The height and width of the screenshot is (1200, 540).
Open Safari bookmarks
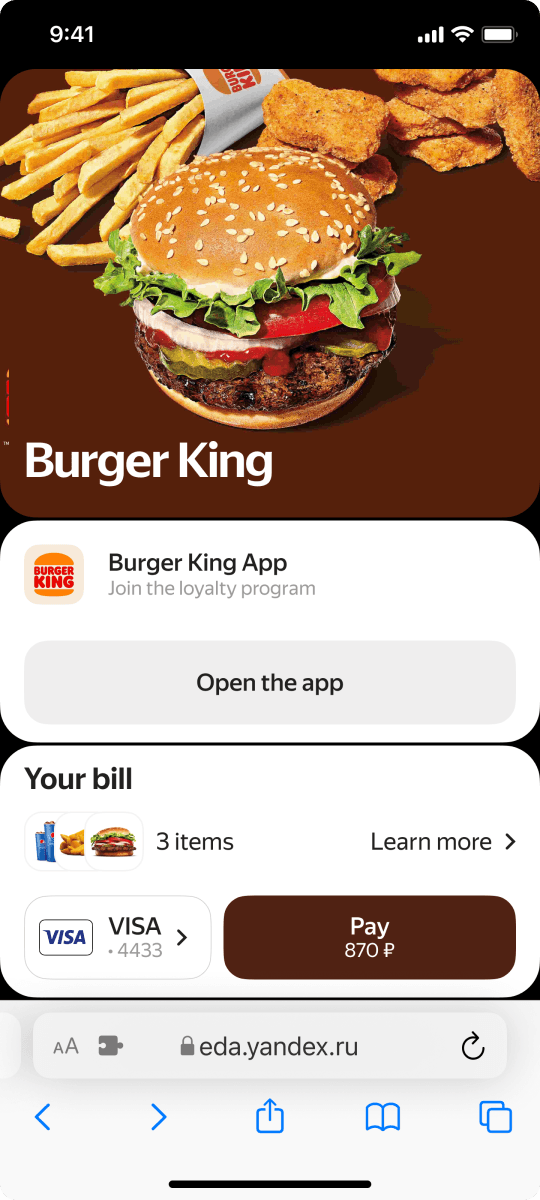[383, 1116]
